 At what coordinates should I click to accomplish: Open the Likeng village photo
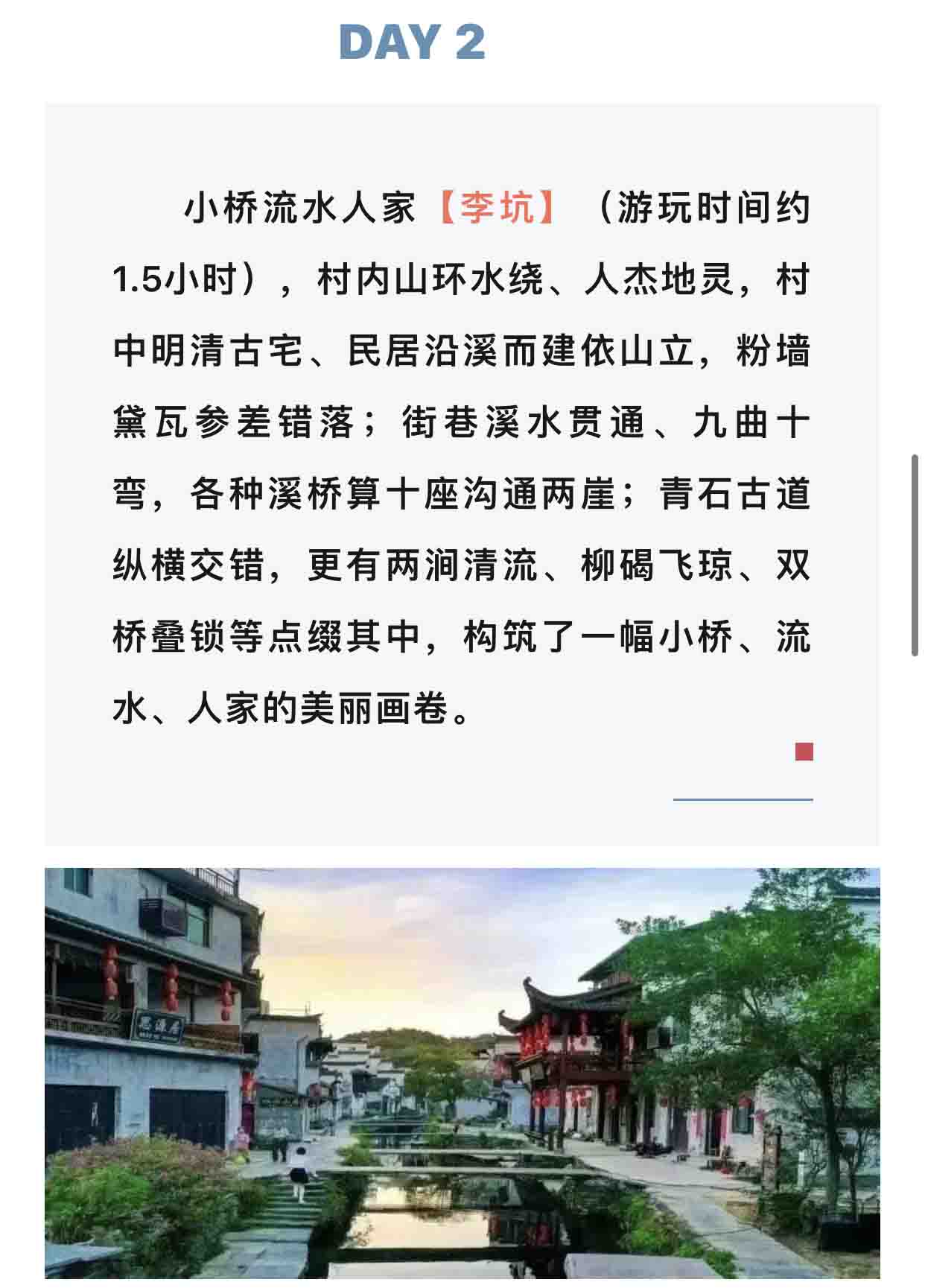pyautogui.click(x=462, y=1076)
